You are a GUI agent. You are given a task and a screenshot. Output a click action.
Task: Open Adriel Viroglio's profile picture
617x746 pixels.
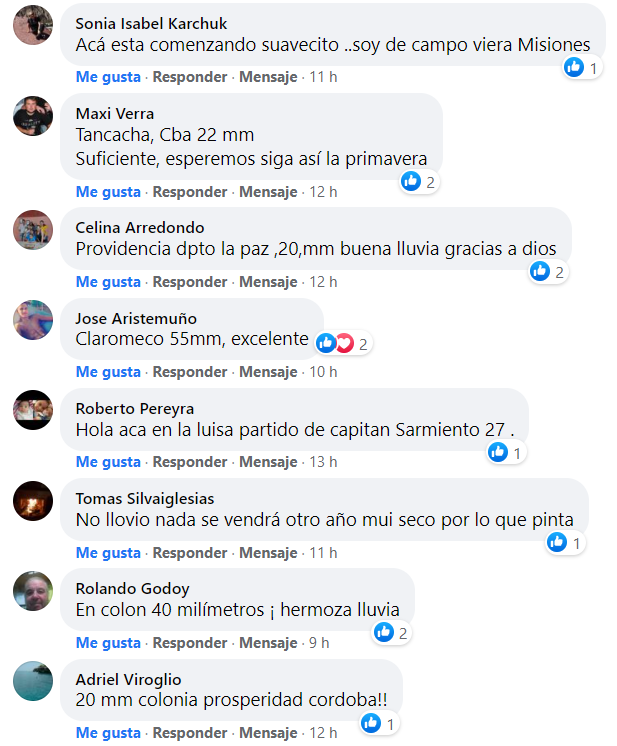click(33, 681)
